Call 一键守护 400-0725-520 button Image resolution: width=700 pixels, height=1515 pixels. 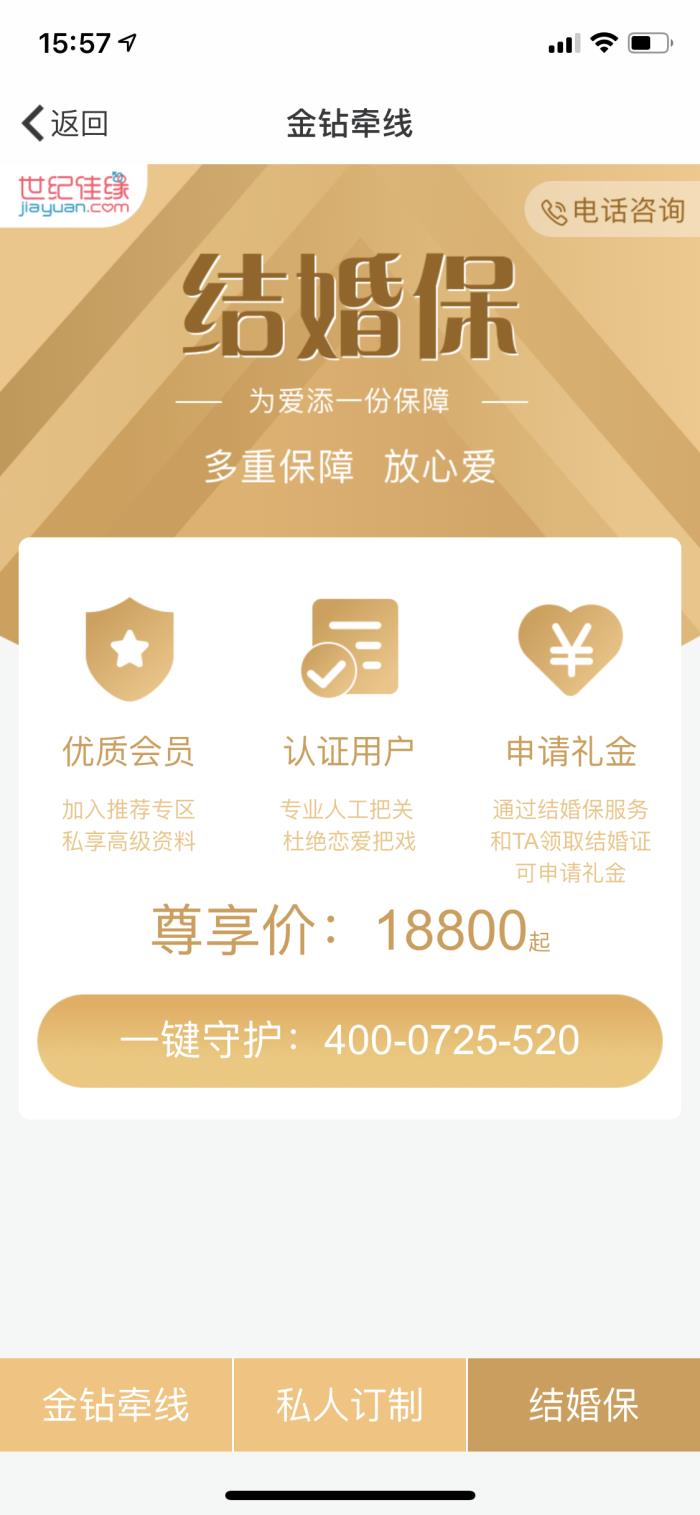(350, 1040)
